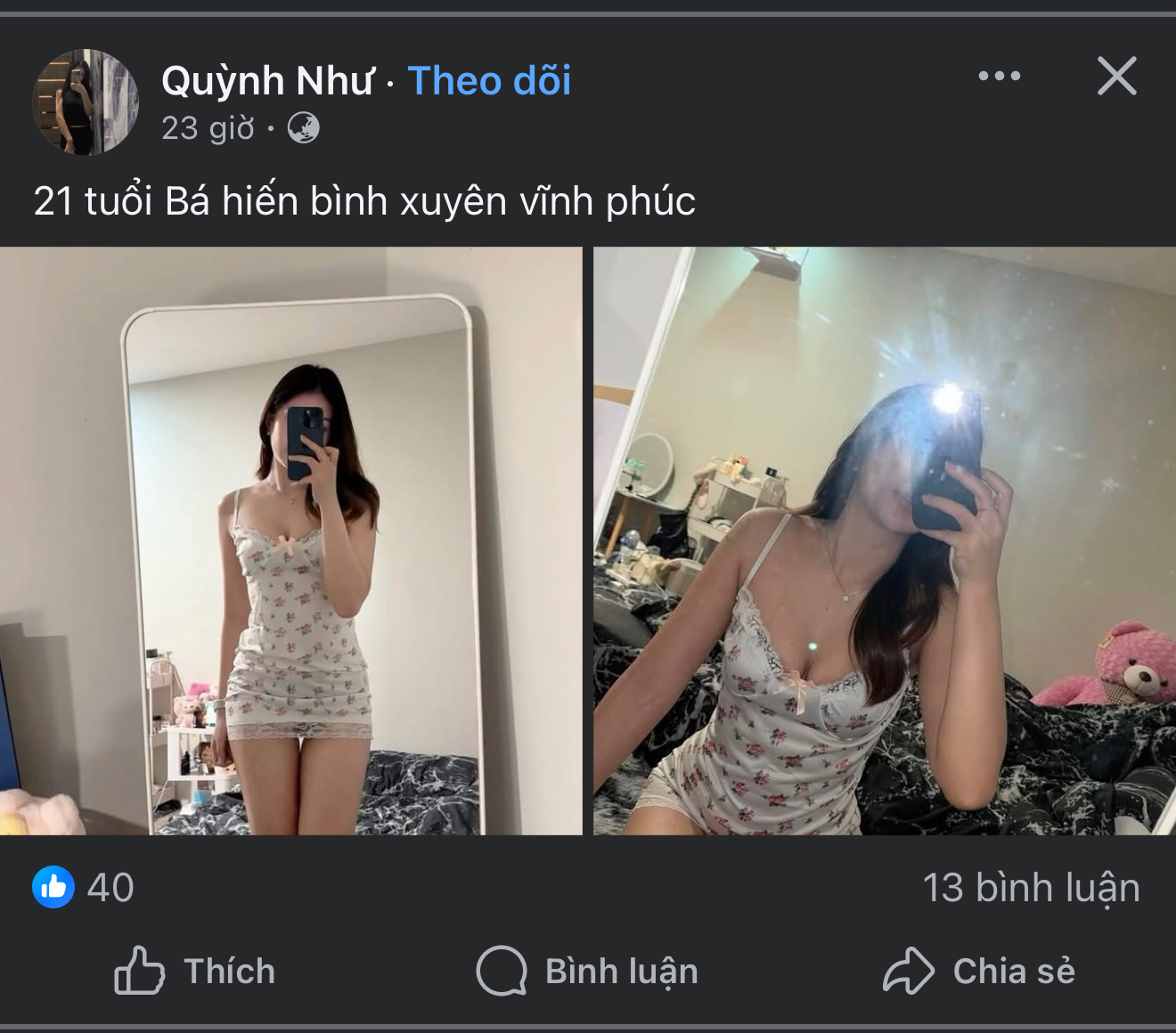Image resolution: width=1176 pixels, height=1033 pixels.
Task: Open the left photo of the post
Action: point(290,541)
